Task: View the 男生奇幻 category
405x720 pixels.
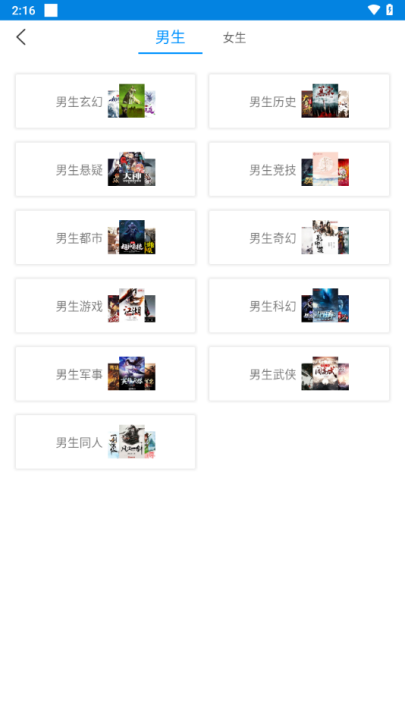Action: 299,237
